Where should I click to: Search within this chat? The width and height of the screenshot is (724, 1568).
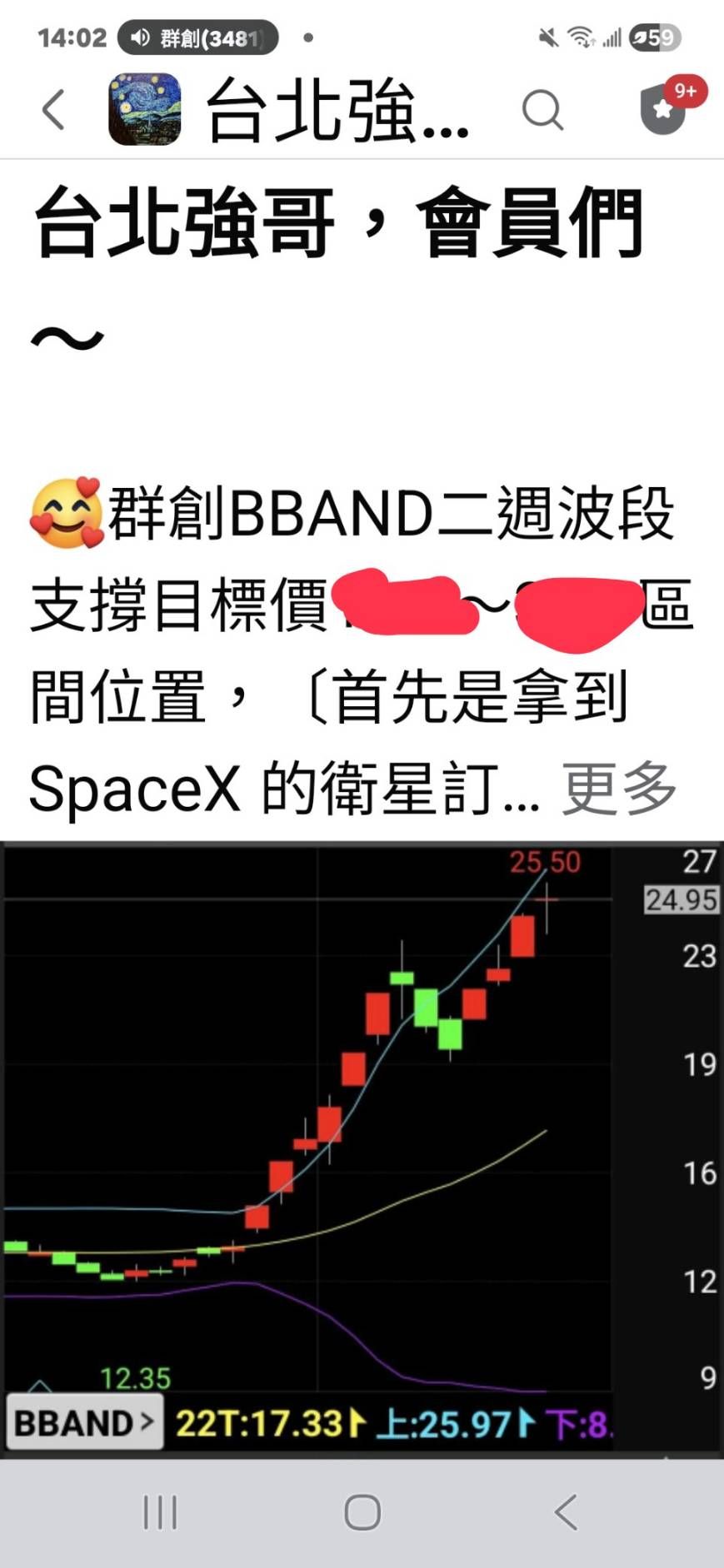coord(542,110)
